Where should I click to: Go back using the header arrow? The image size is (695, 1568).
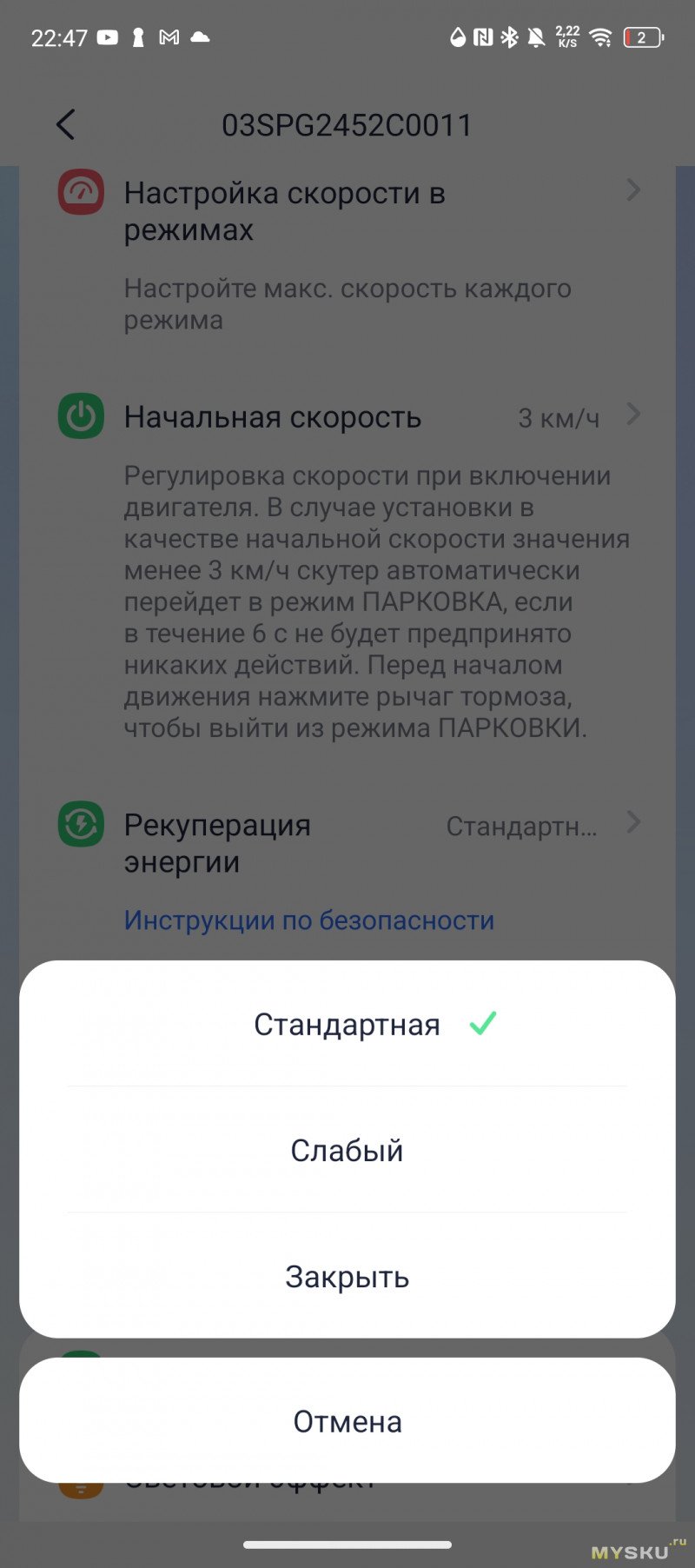pyautogui.click(x=66, y=124)
